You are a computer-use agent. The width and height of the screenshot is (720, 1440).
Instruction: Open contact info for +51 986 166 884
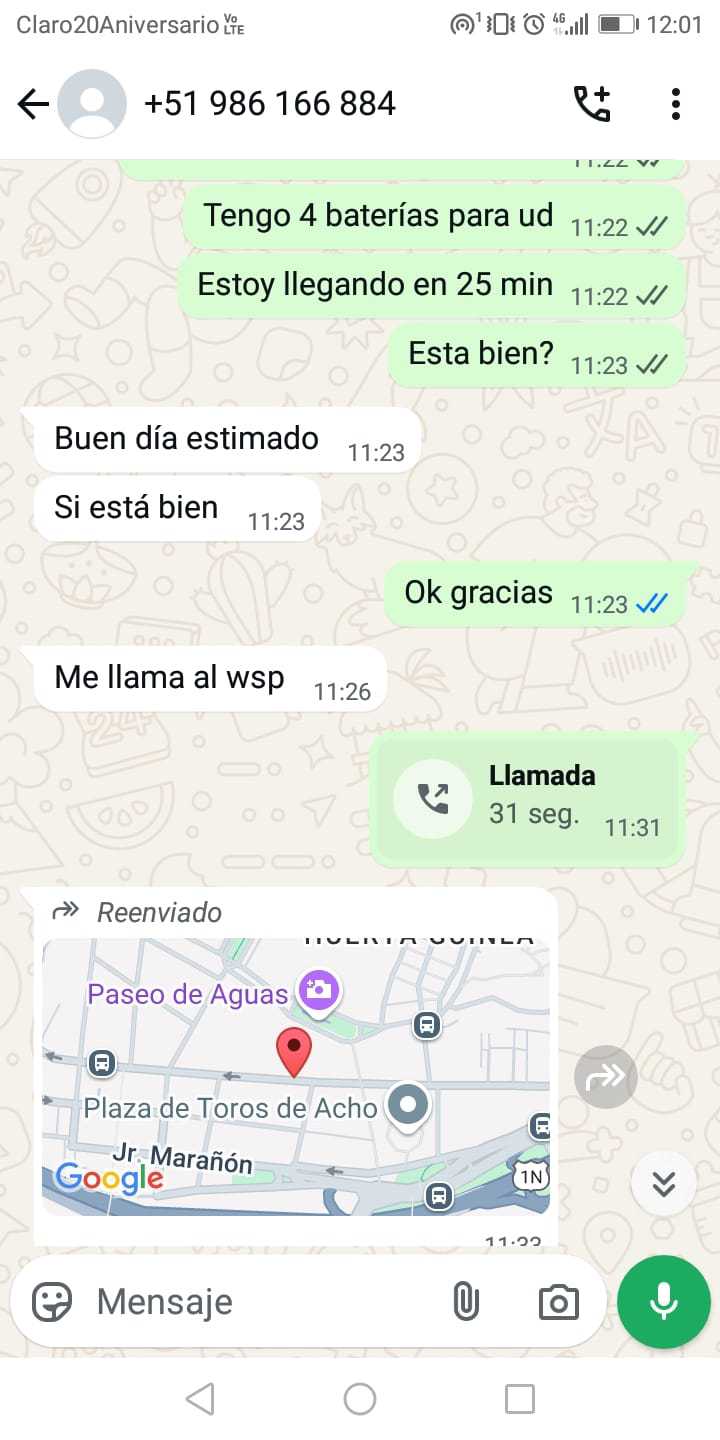(270, 104)
